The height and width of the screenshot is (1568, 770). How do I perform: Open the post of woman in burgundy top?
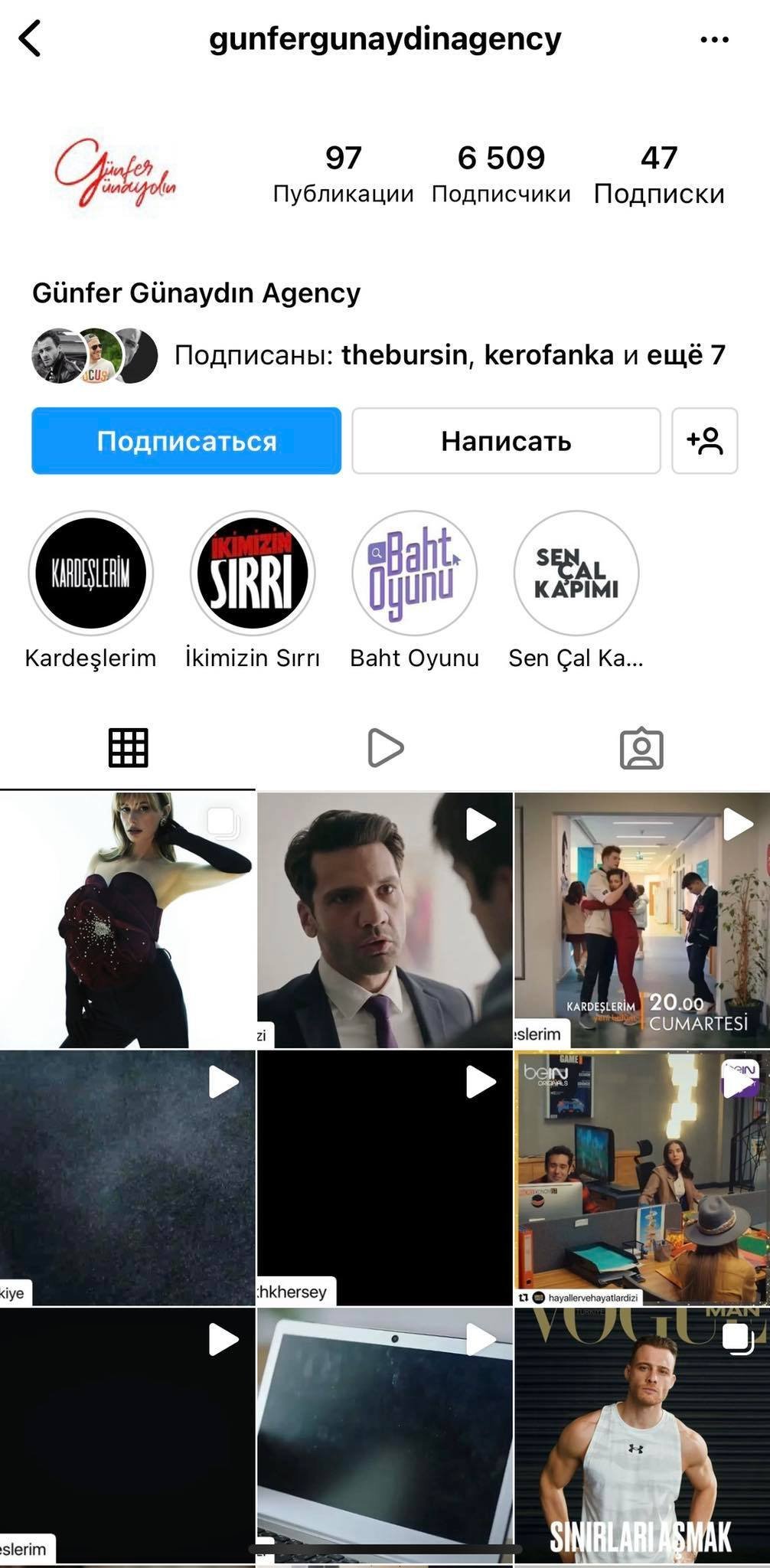tap(127, 920)
